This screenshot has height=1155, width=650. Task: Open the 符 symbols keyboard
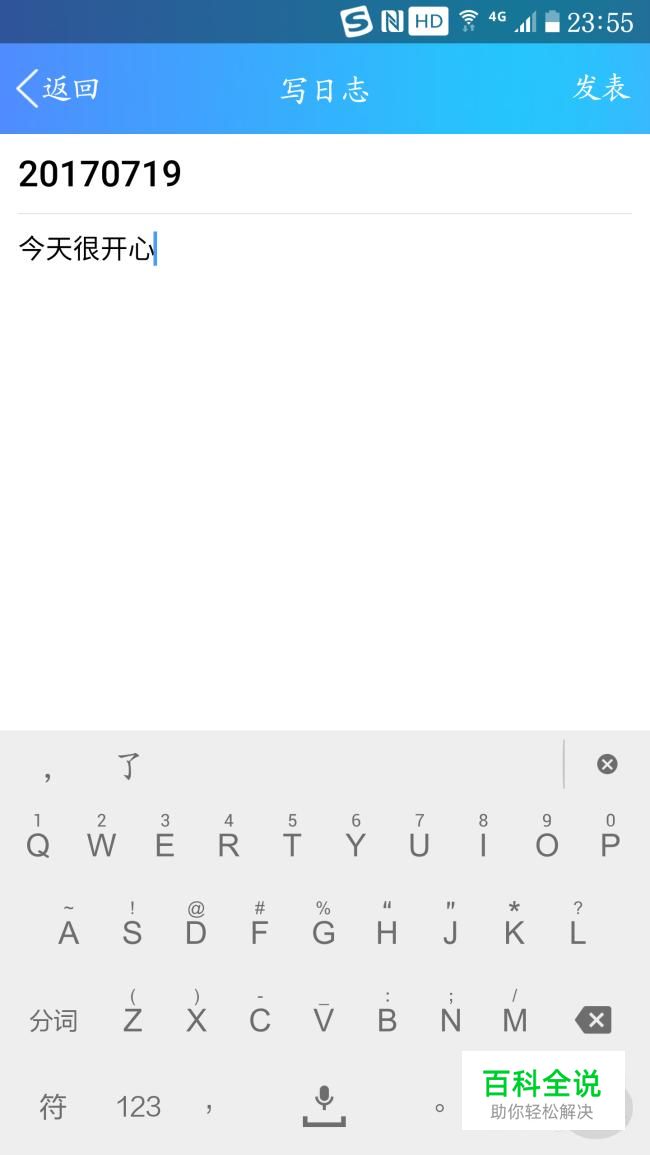tap(52, 1106)
